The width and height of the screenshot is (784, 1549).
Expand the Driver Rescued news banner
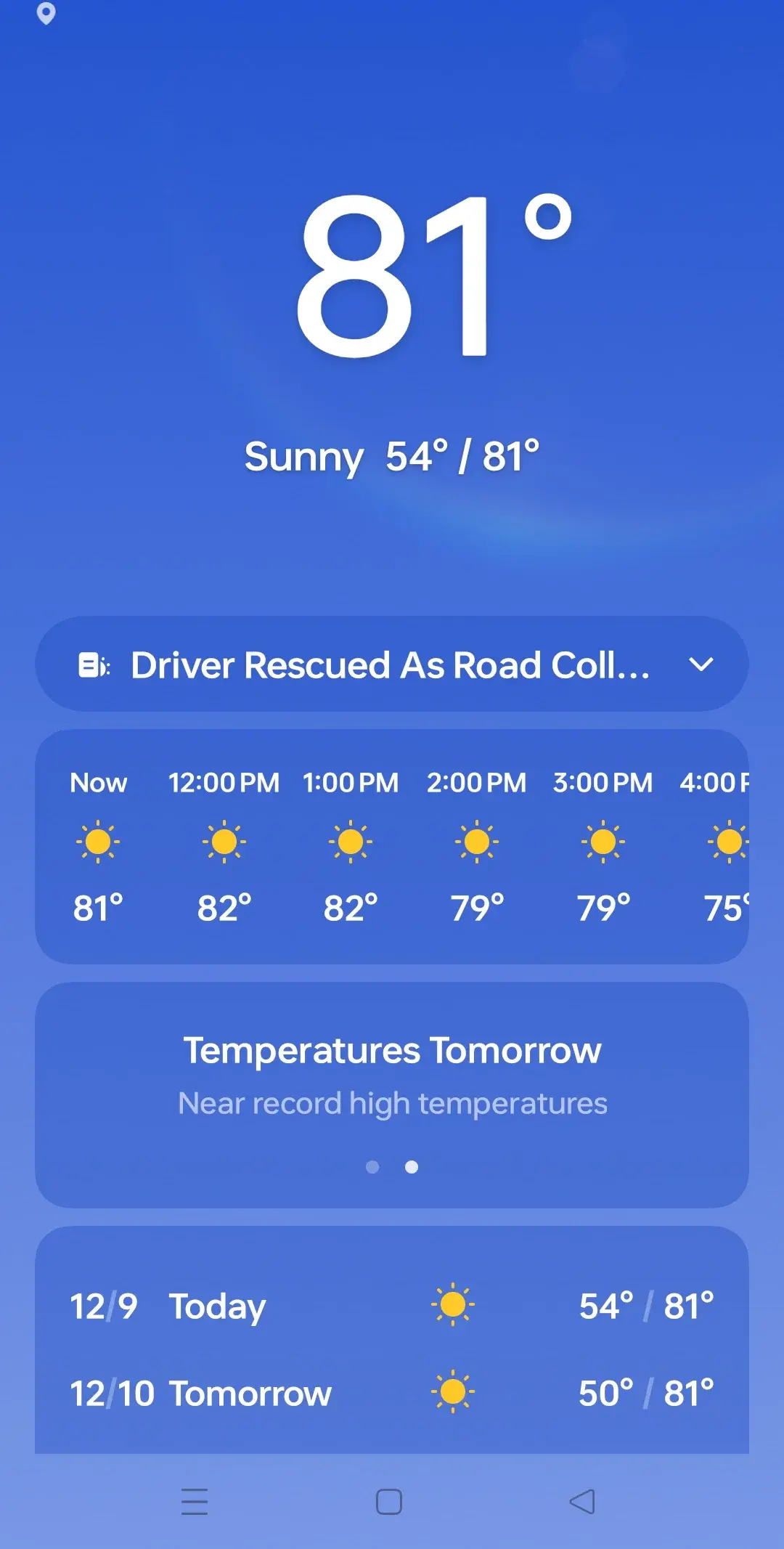[x=701, y=664]
